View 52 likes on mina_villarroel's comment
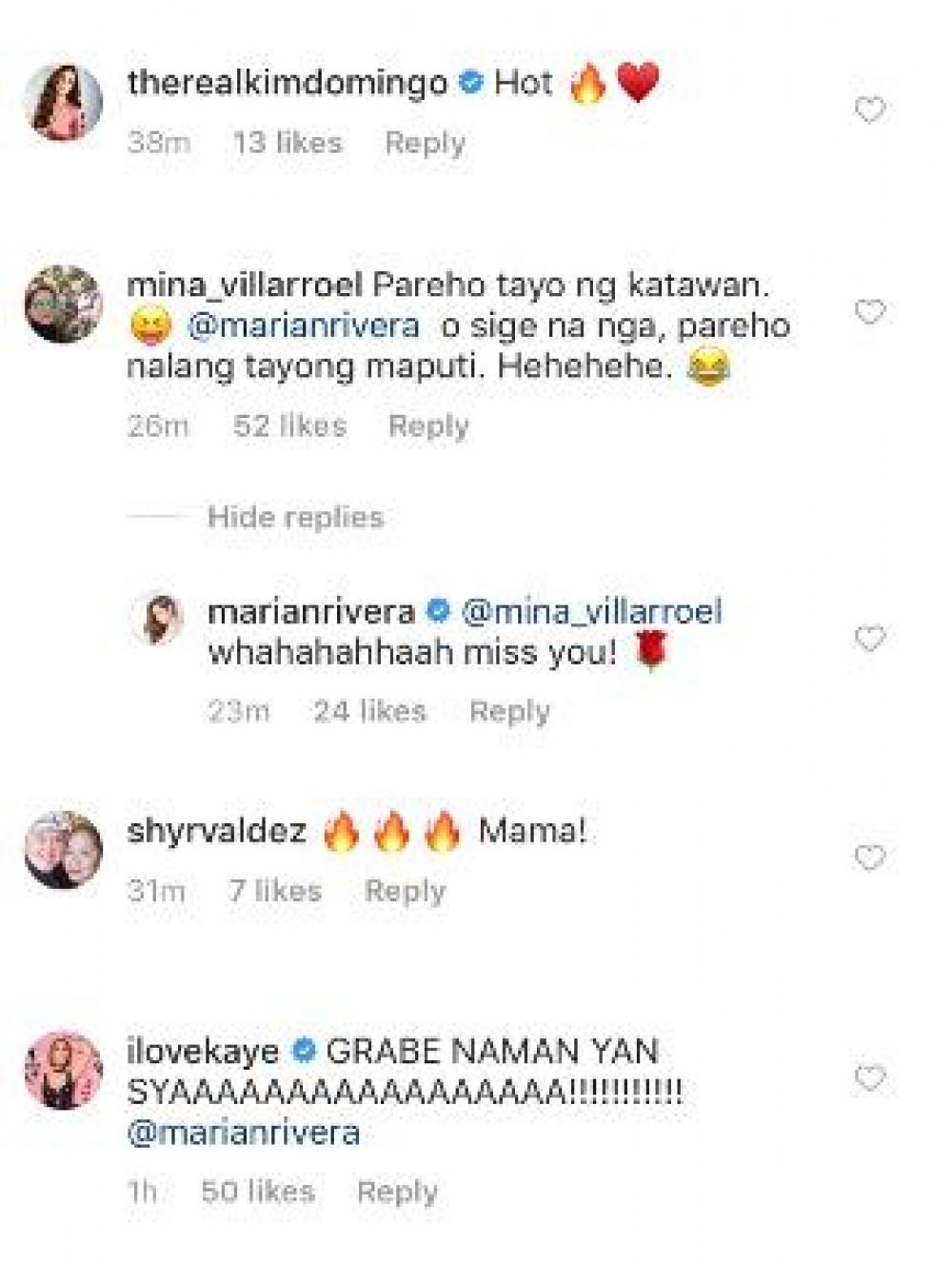The width and height of the screenshot is (952, 1263). (289, 425)
